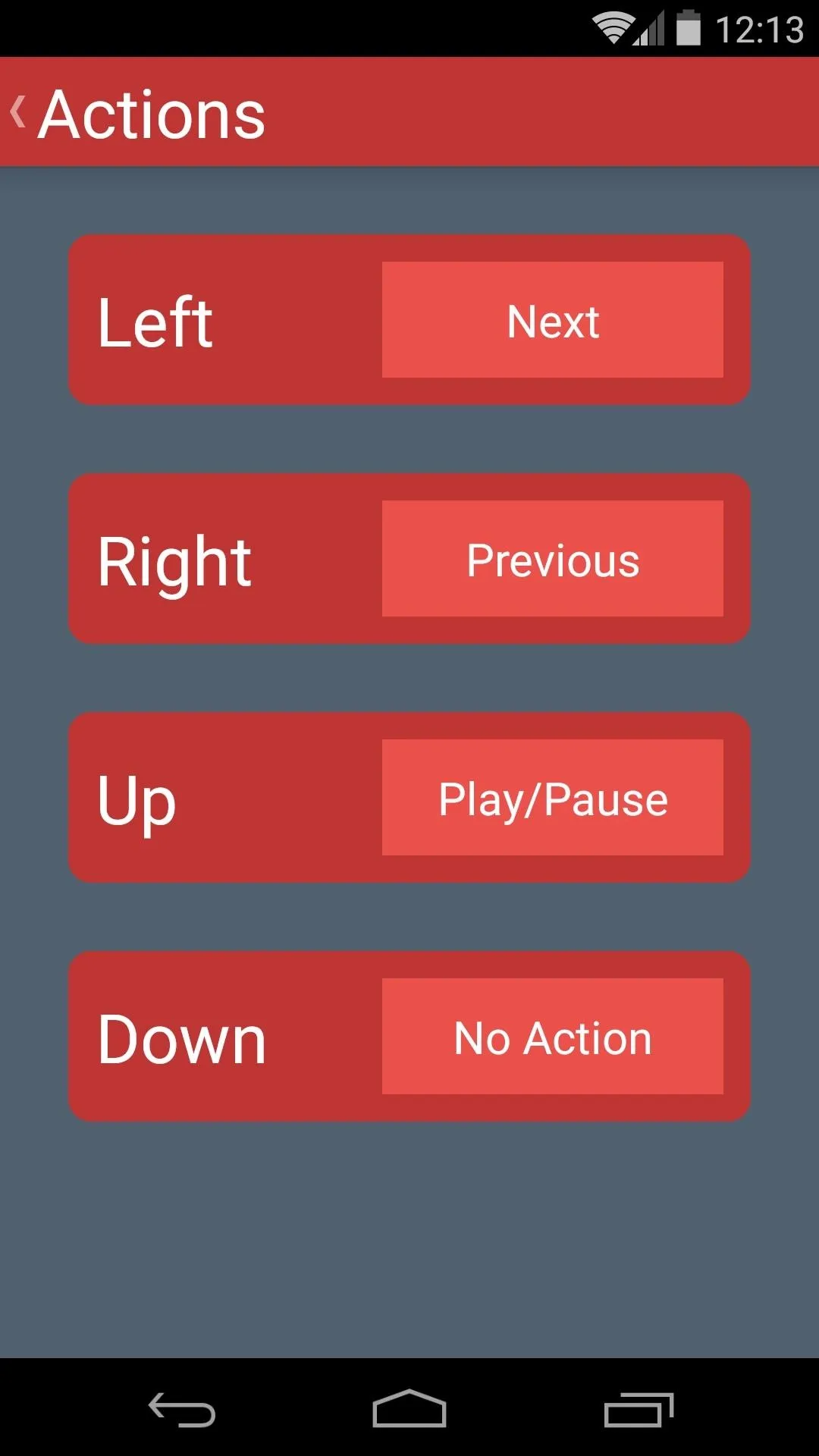Screen dimensions: 819x1456
Task: Change the Left swipe action from Next
Action: click(552, 319)
